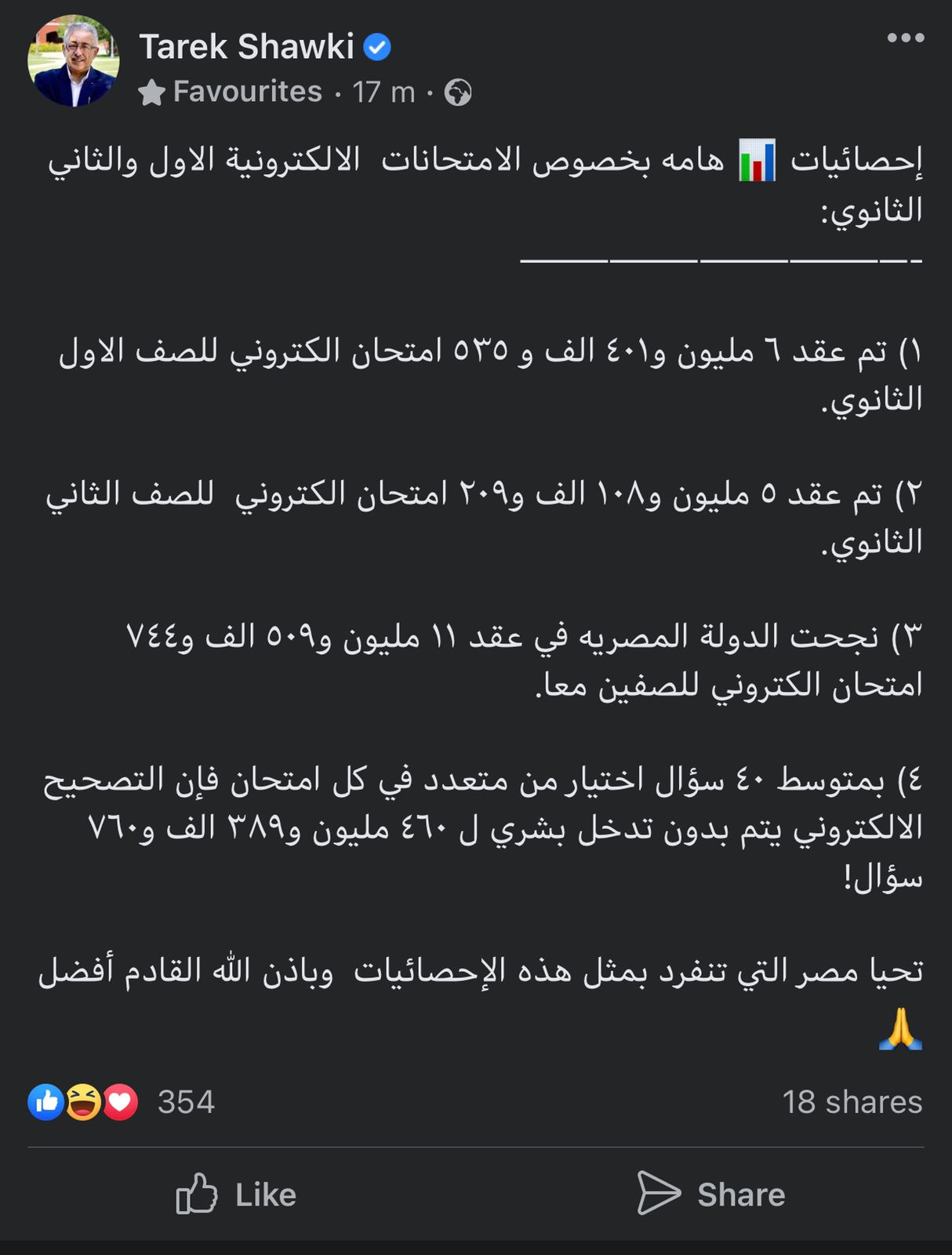952x1255 pixels.
Task: Like this post
Action: coord(237,1194)
